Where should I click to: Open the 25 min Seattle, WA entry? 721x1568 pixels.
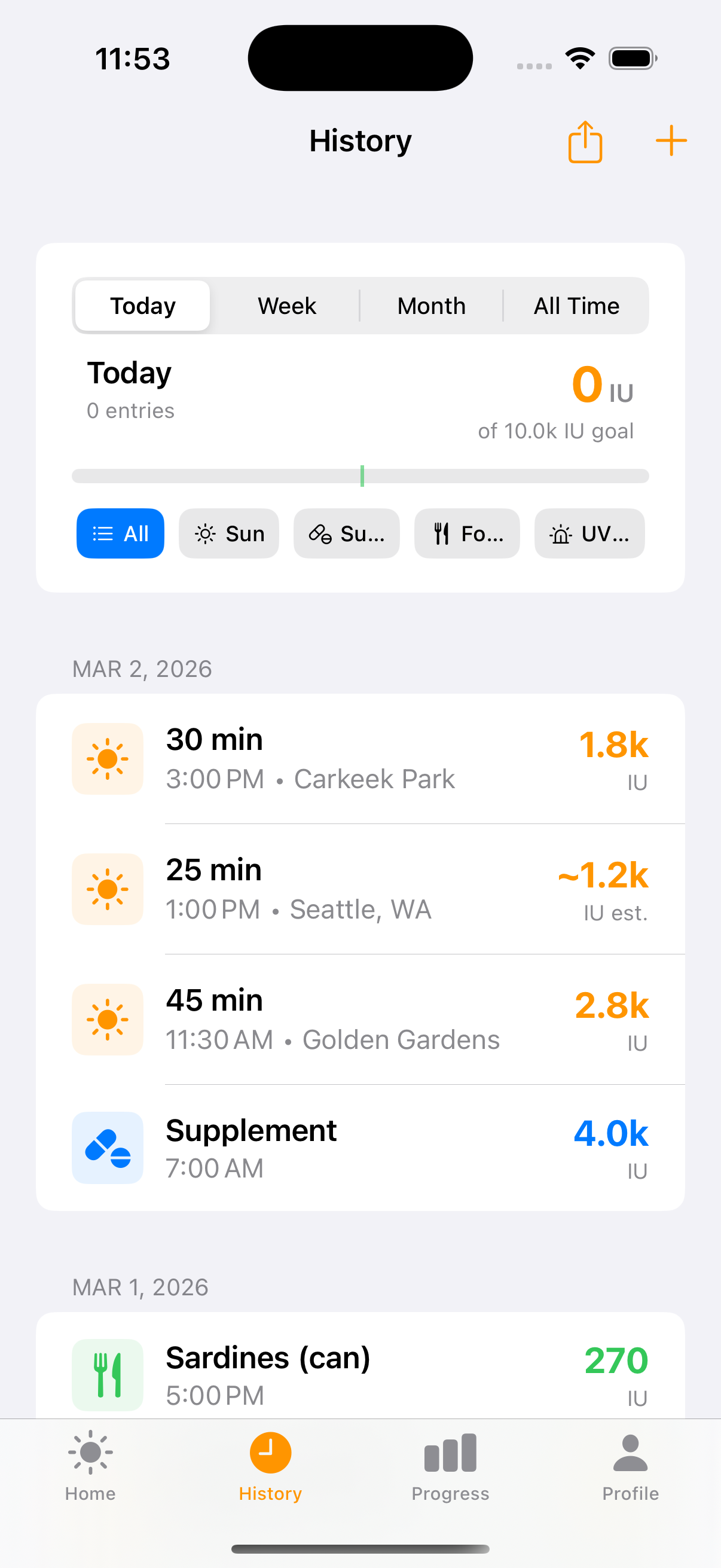click(x=360, y=889)
